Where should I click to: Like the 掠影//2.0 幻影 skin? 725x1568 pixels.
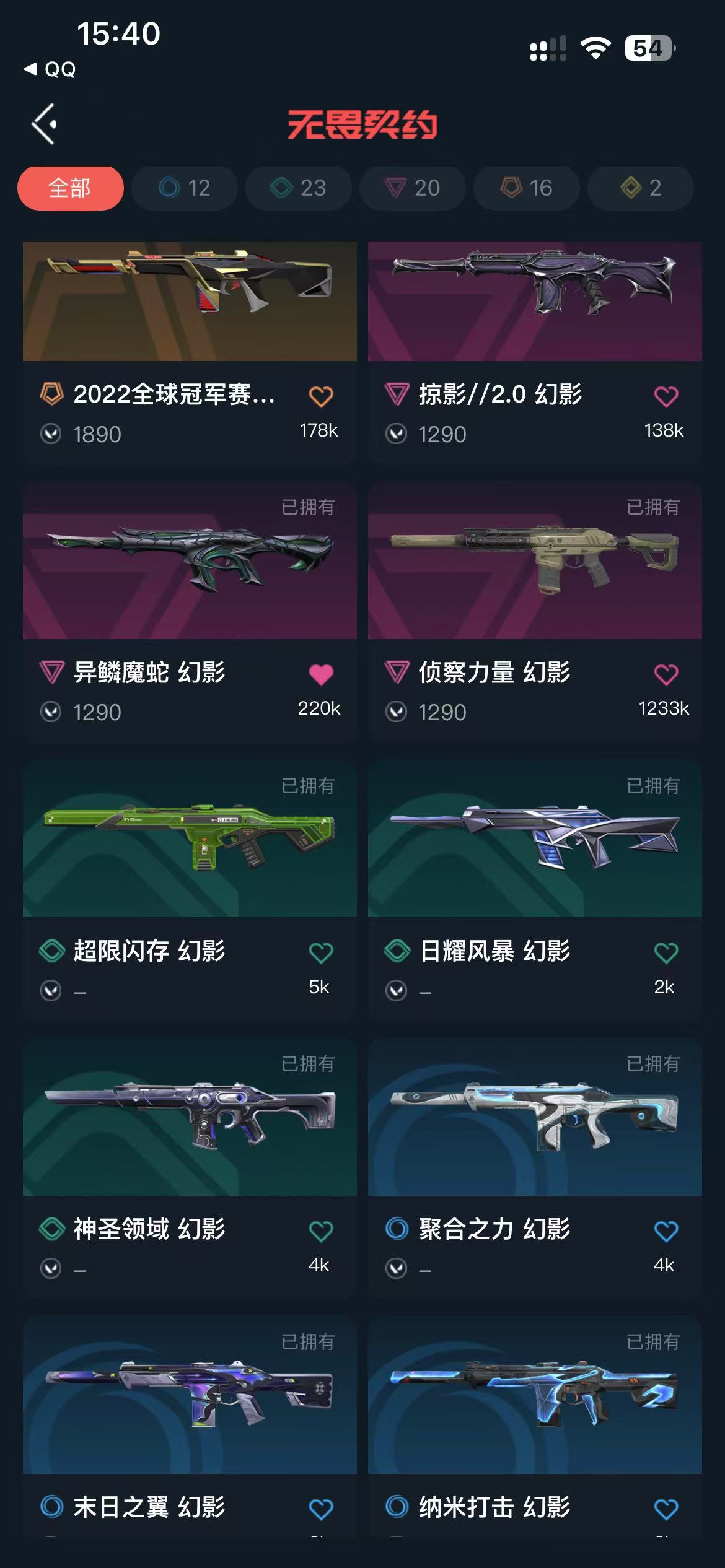click(x=666, y=396)
